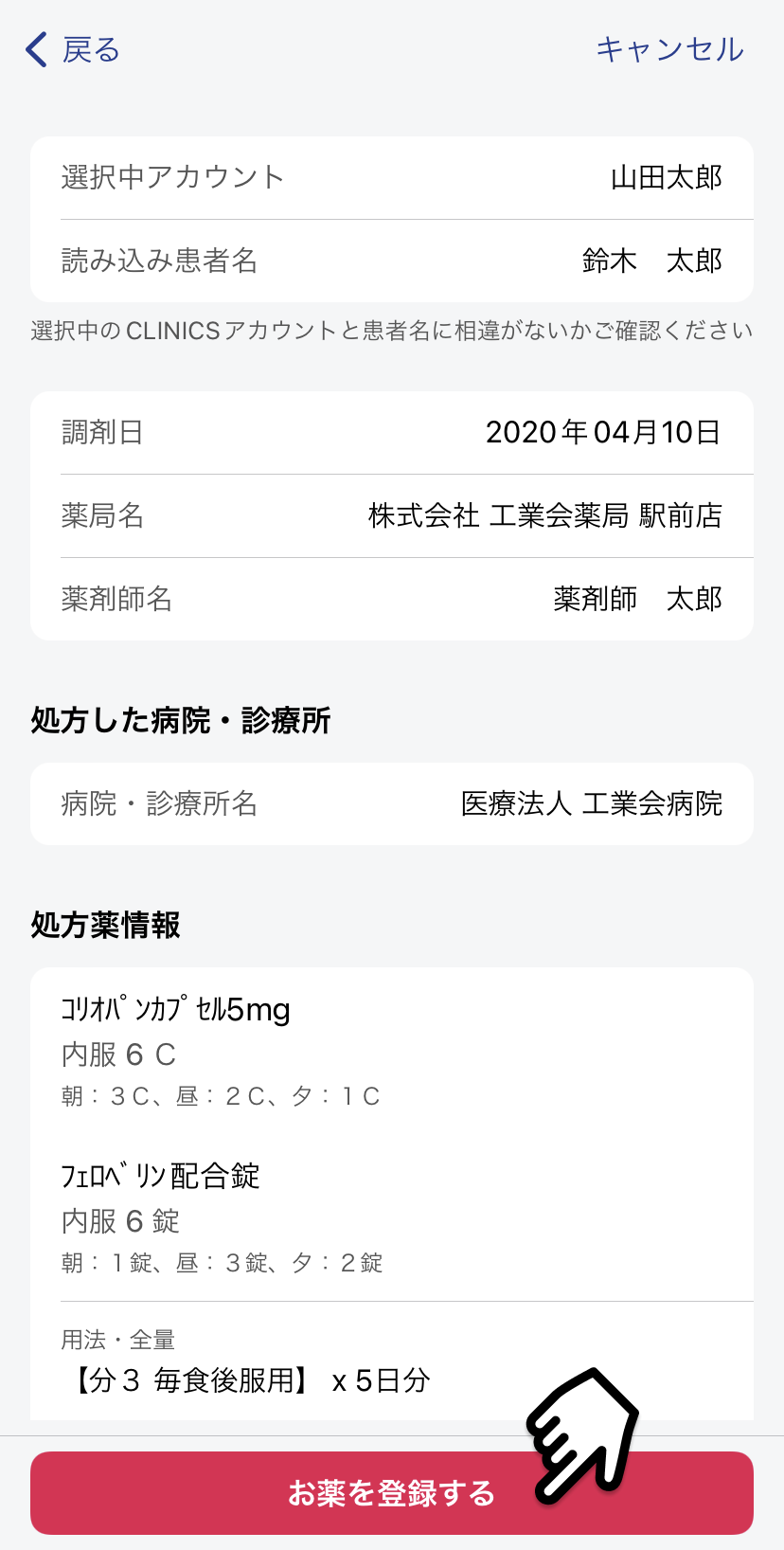Screen dimensions: 784x1550
Task: Register the medicine with お薬を登録する
Action: pos(392,1493)
